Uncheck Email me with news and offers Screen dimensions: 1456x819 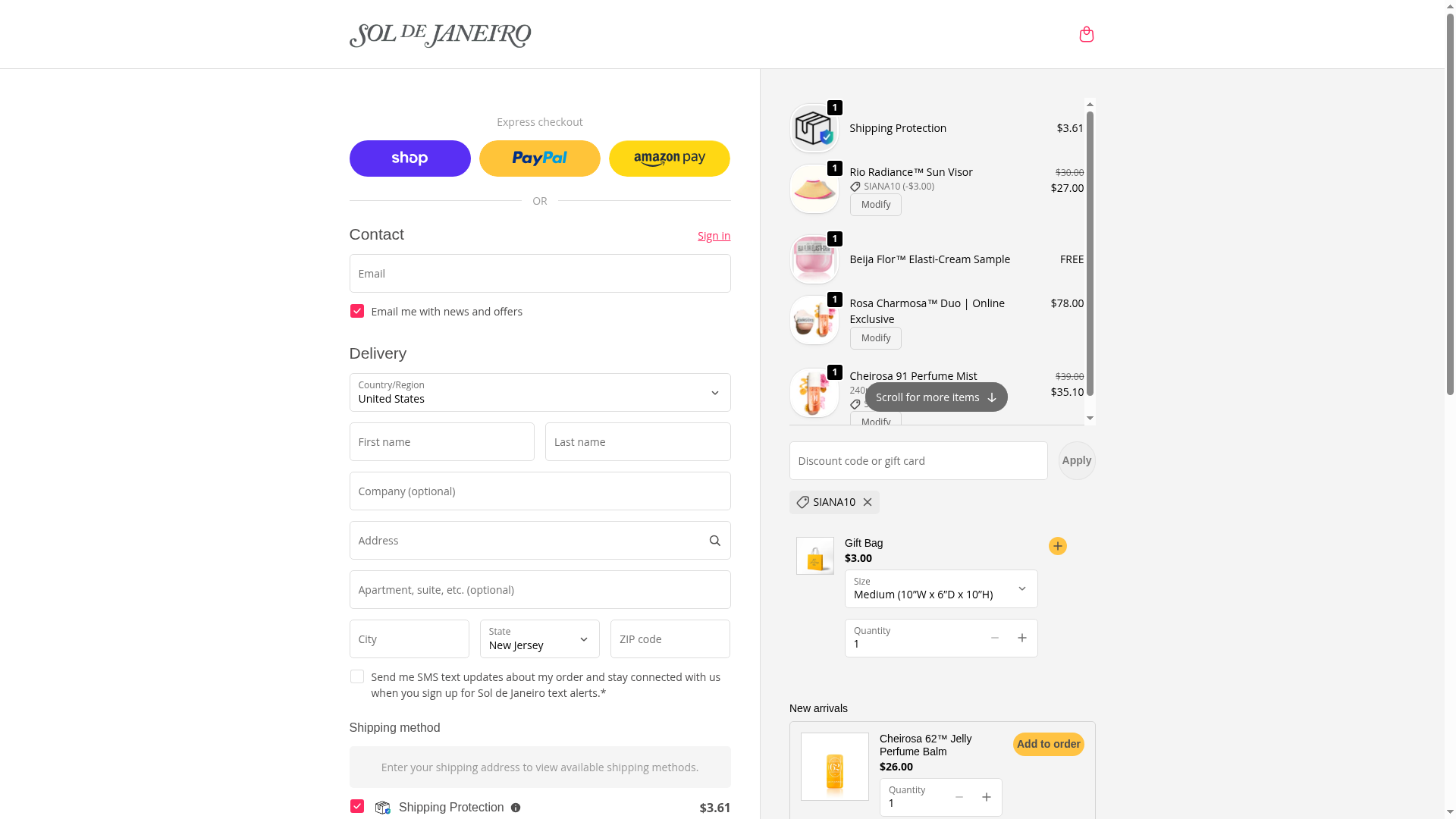[357, 312]
